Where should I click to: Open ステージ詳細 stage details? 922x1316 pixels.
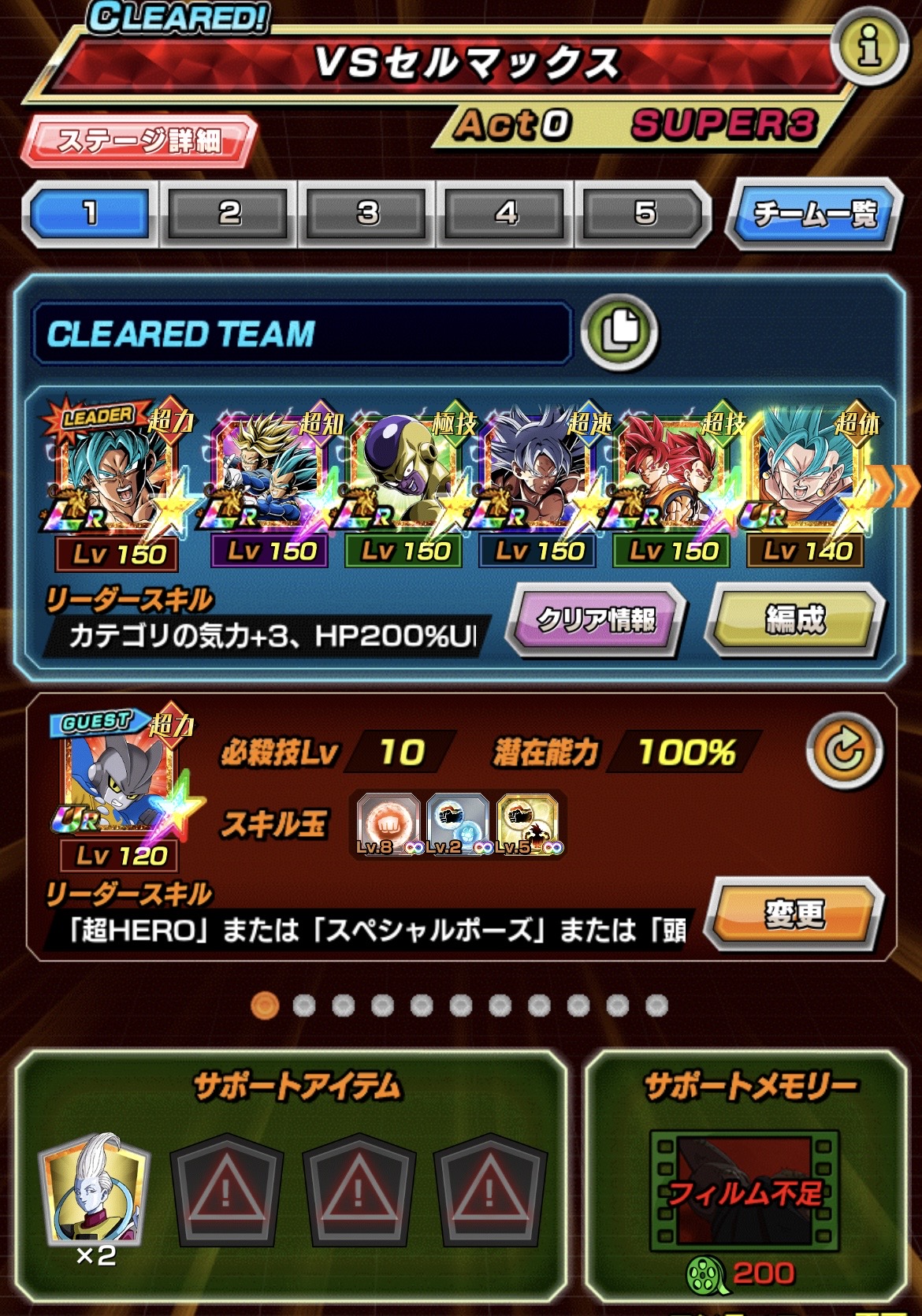[139, 141]
